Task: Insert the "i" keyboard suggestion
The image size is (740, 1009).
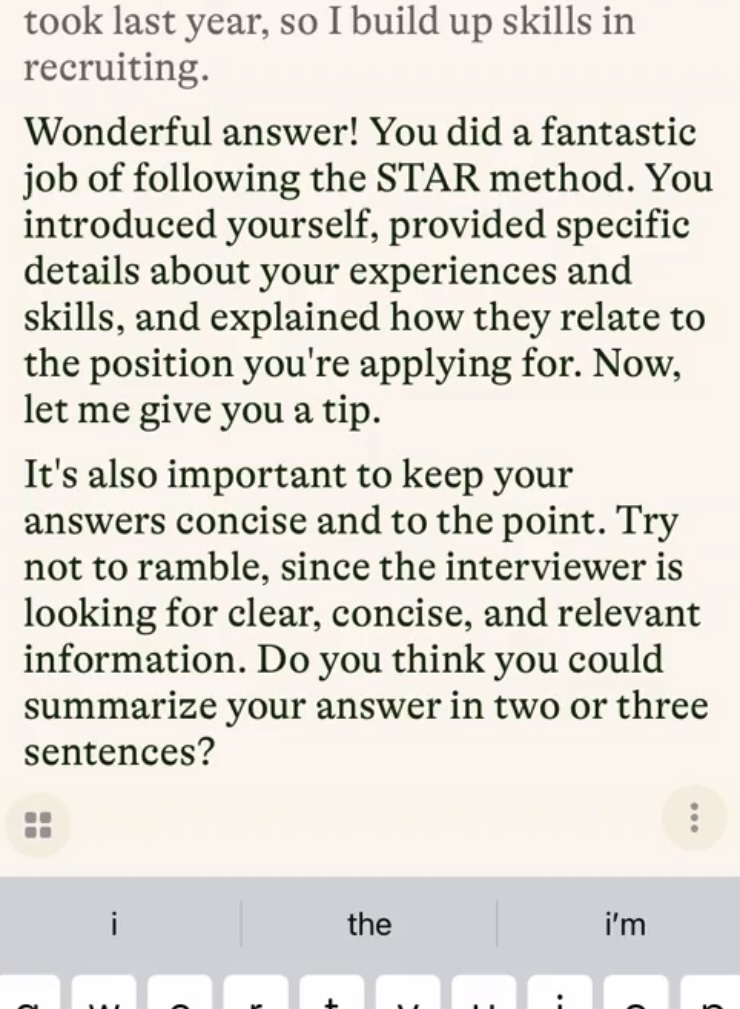Action: tap(113, 923)
